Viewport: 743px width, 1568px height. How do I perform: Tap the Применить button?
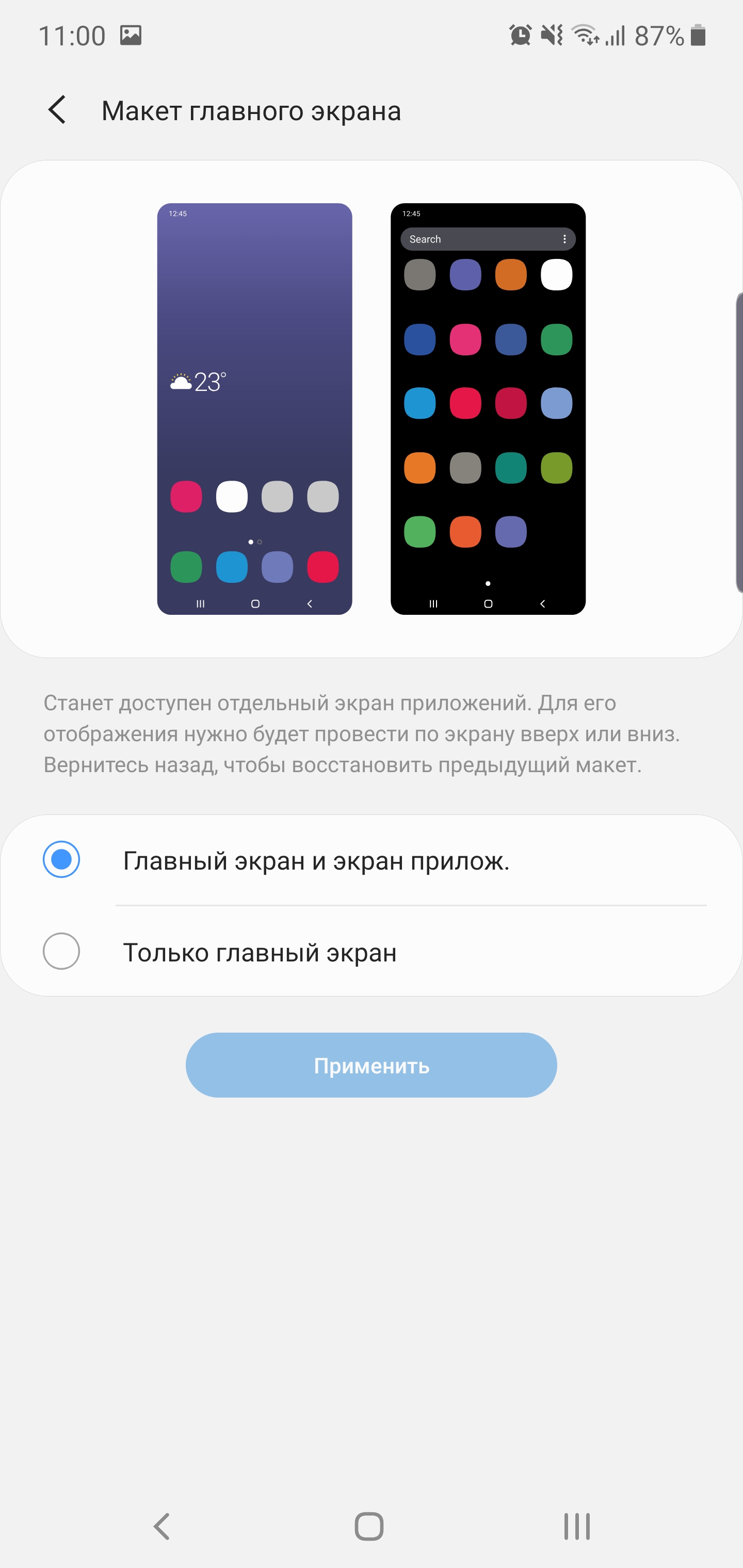pyautogui.click(x=371, y=1065)
